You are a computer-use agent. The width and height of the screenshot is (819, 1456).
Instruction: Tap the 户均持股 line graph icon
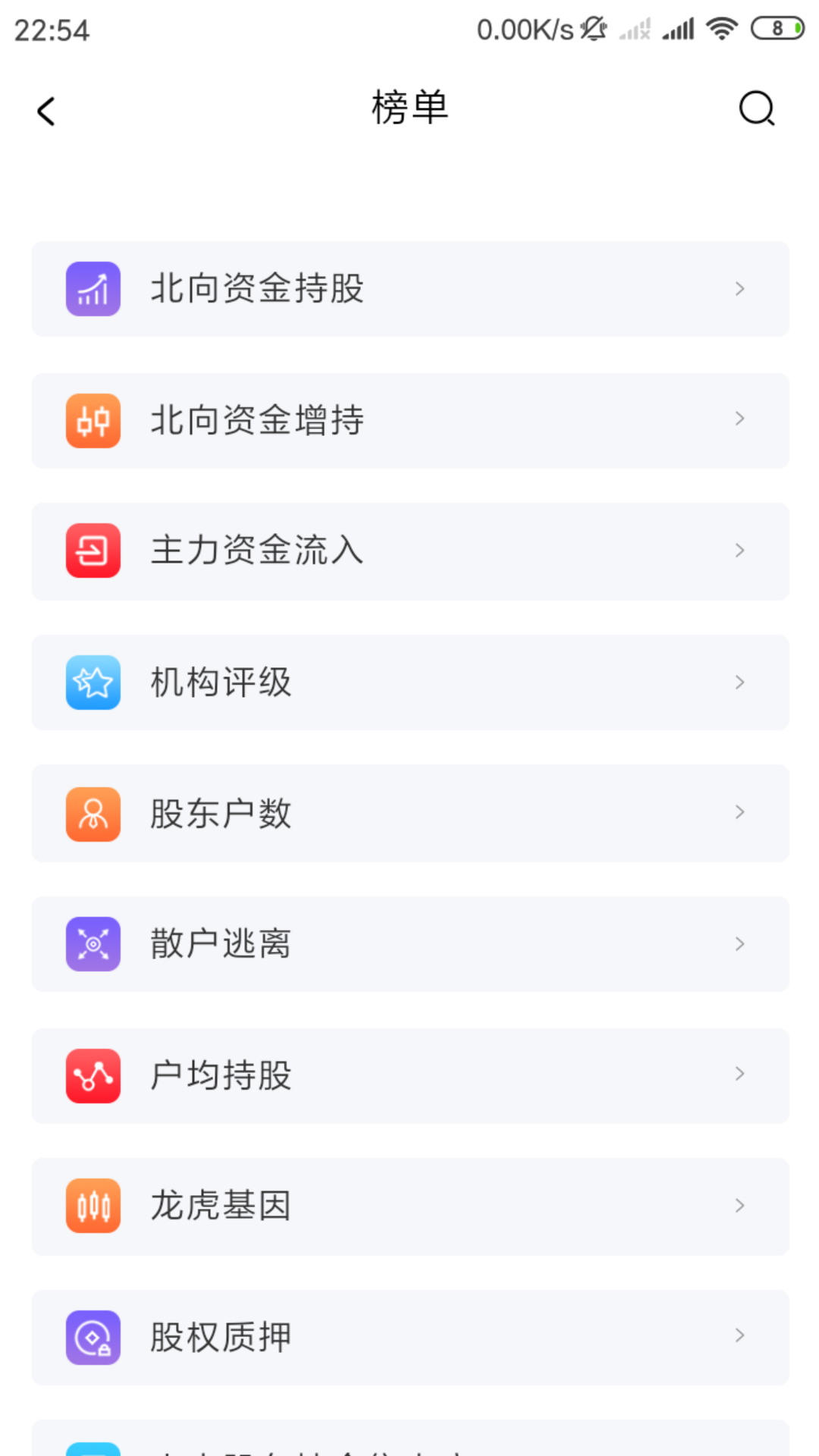93,1075
